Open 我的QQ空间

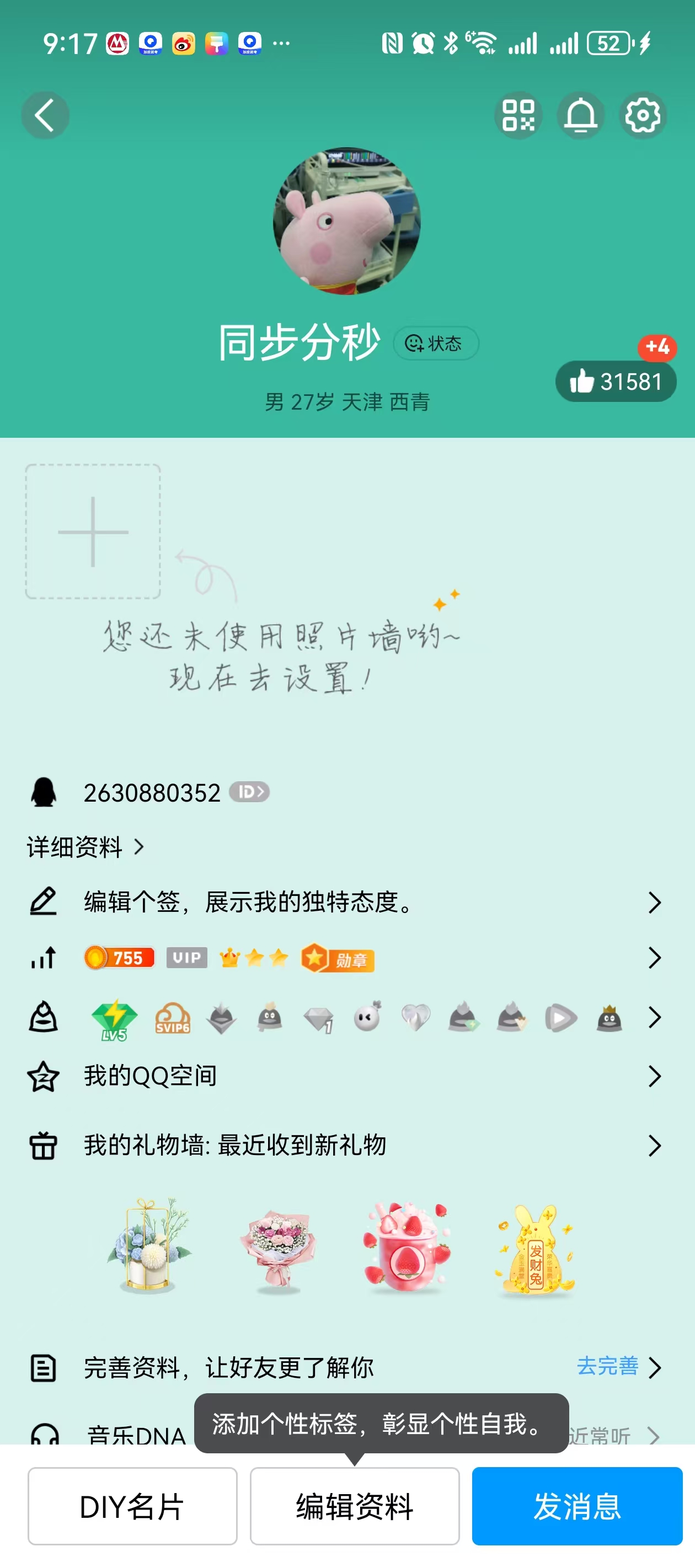(347, 1076)
